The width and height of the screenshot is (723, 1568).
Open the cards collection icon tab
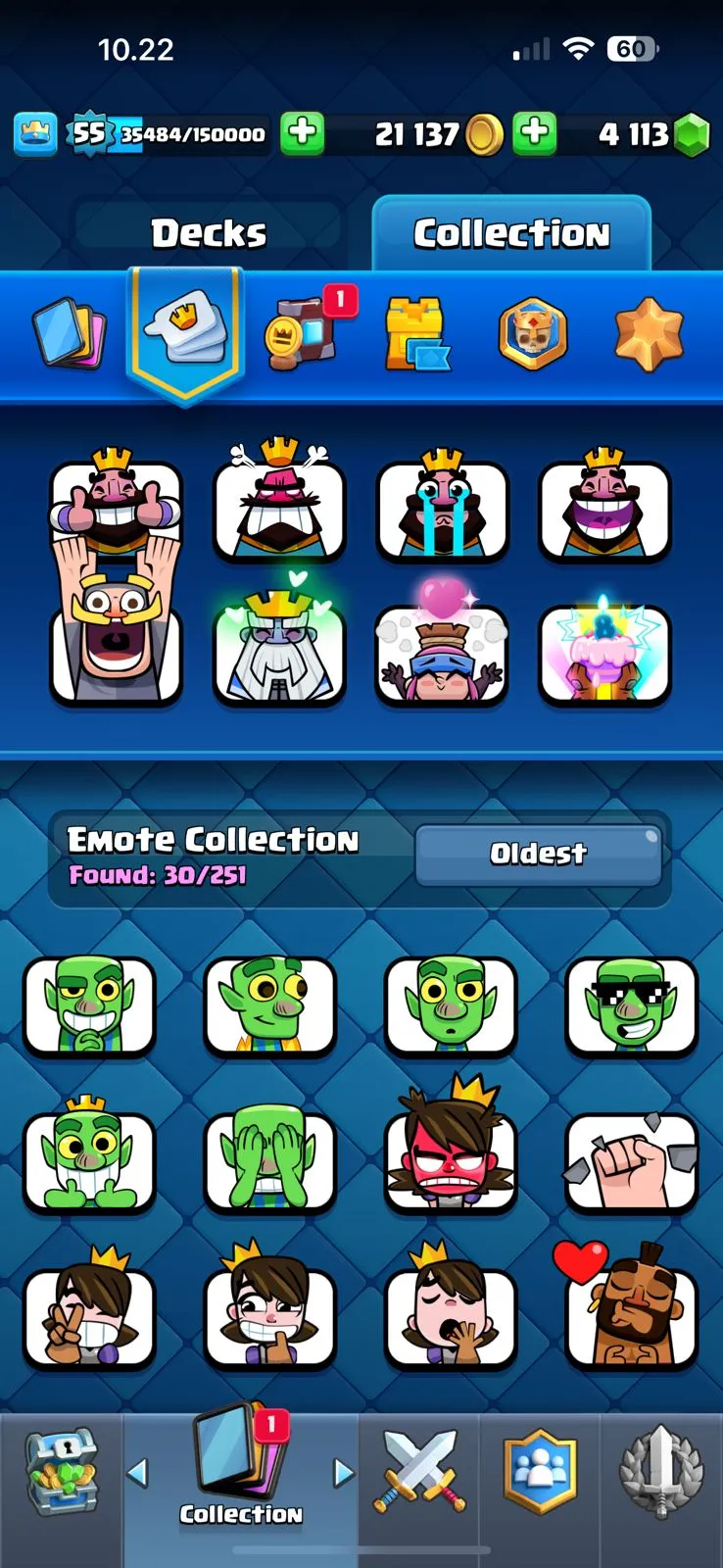(x=69, y=335)
